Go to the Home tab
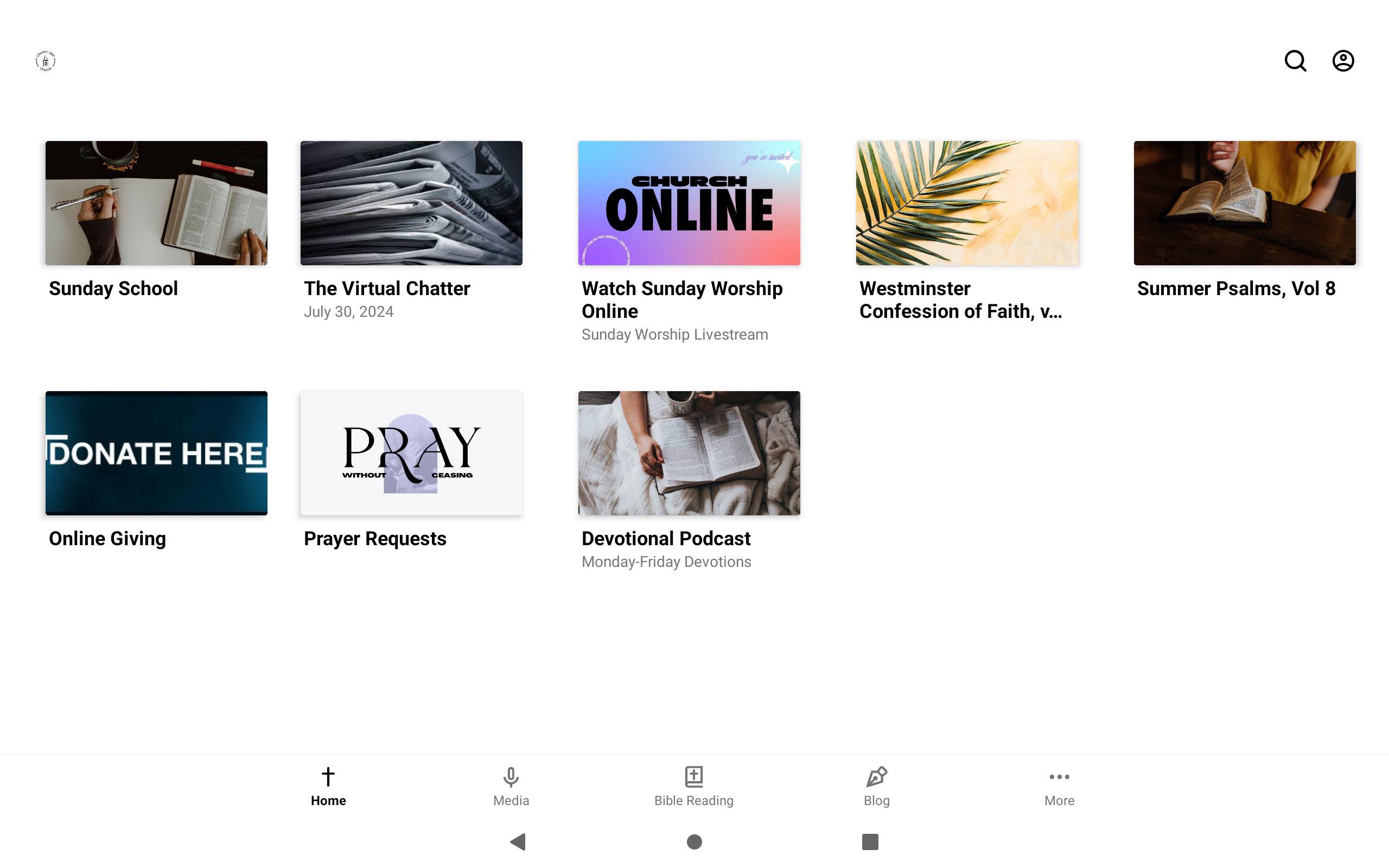Screen dimensions: 1389x868 click(328, 786)
